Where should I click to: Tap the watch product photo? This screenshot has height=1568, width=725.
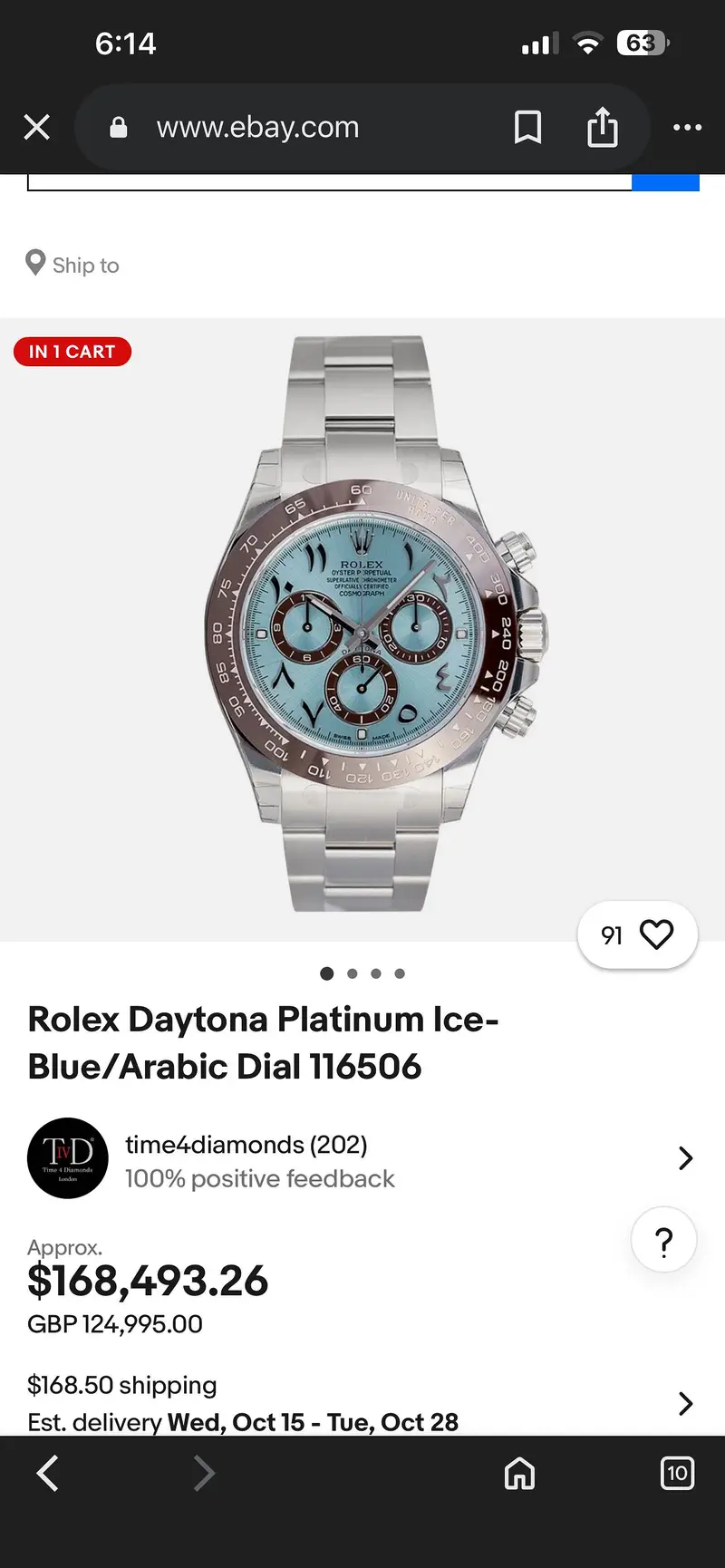coord(362,625)
